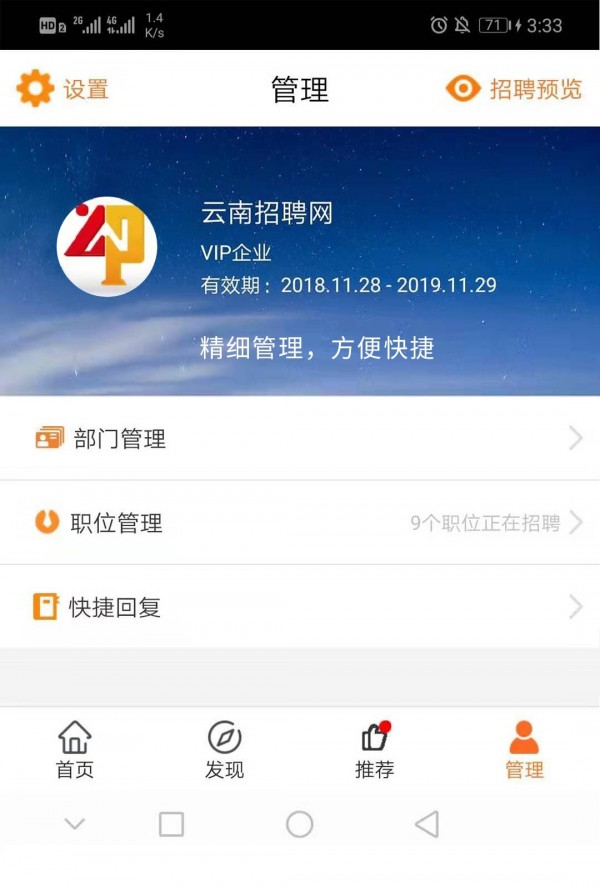This screenshot has width=600, height=887.
Task: Switch to the 推荐 tab
Action: pos(375,750)
